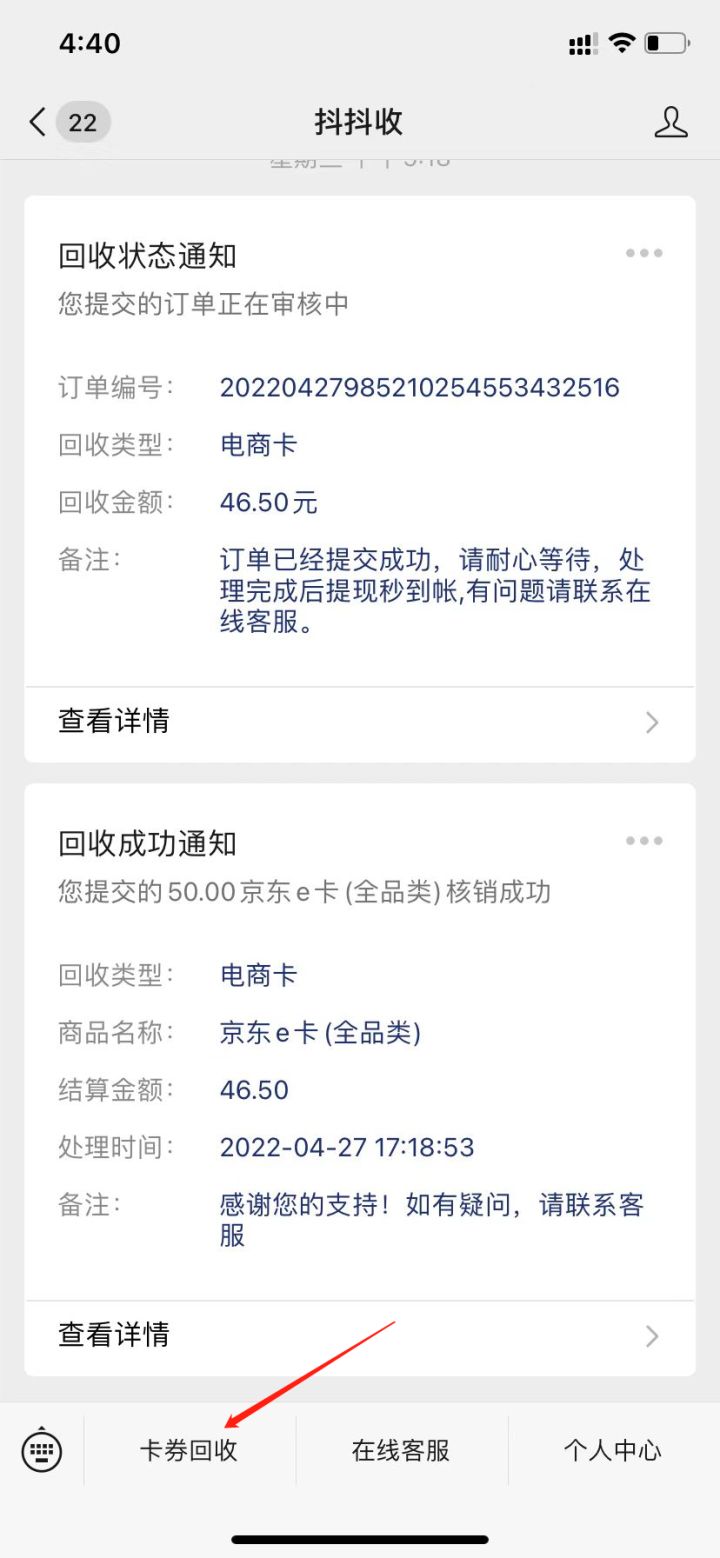Image resolution: width=720 pixels, height=1558 pixels.
Task: Open the contact profile icon at top right
Action: (x=672, y=122)
